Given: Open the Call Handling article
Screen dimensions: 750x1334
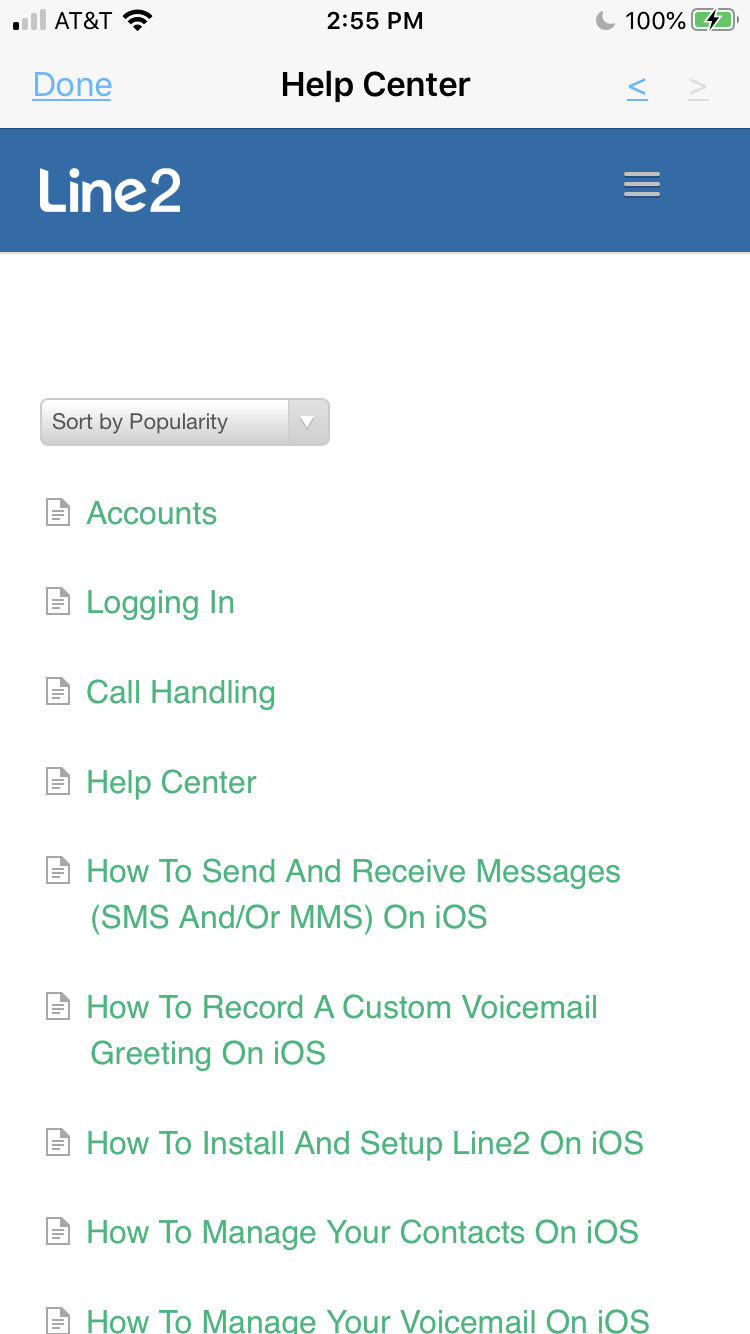Looking at the screenshot, I should (181, 692).
